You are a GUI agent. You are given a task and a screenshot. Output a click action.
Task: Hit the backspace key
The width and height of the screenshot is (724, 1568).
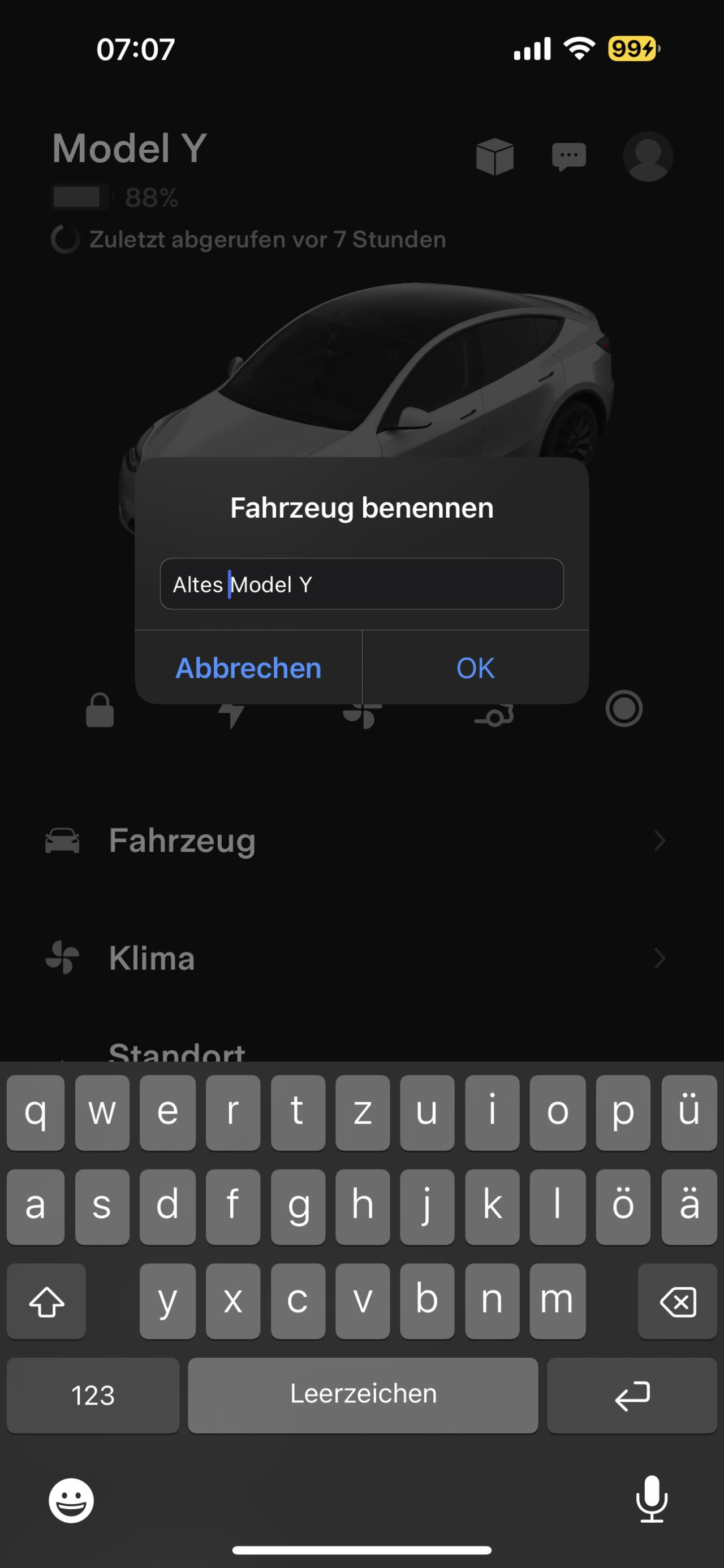tap(677, 1301)
